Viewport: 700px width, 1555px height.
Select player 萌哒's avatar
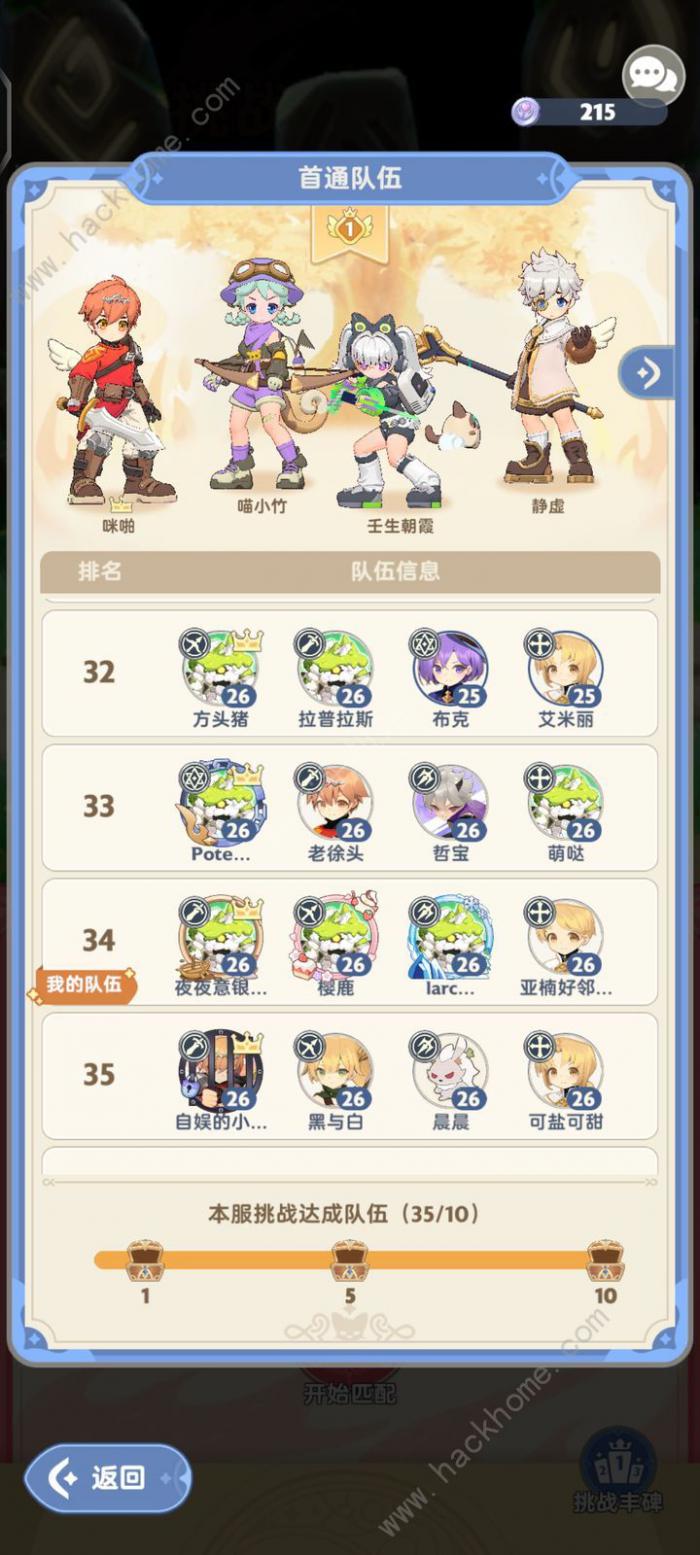coord(565,802)
